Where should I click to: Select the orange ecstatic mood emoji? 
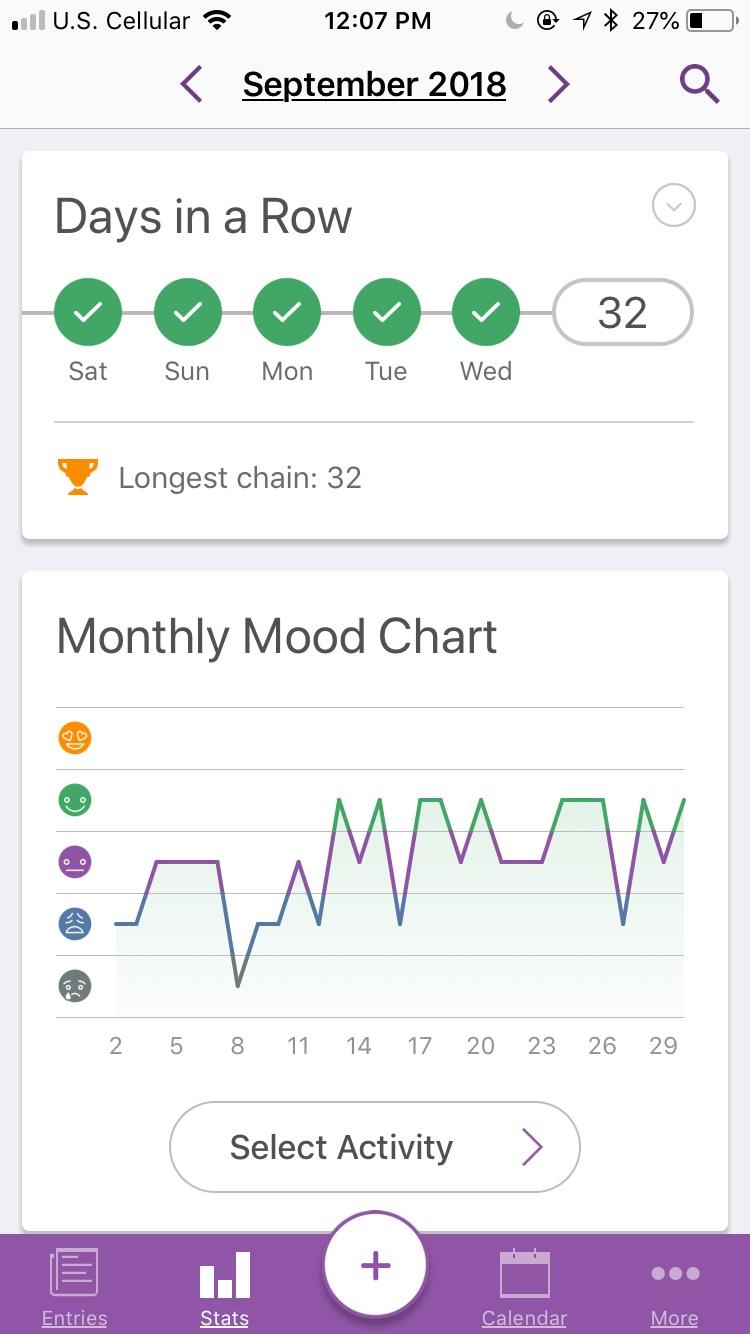pyautogui.click(x=75, y=738)
